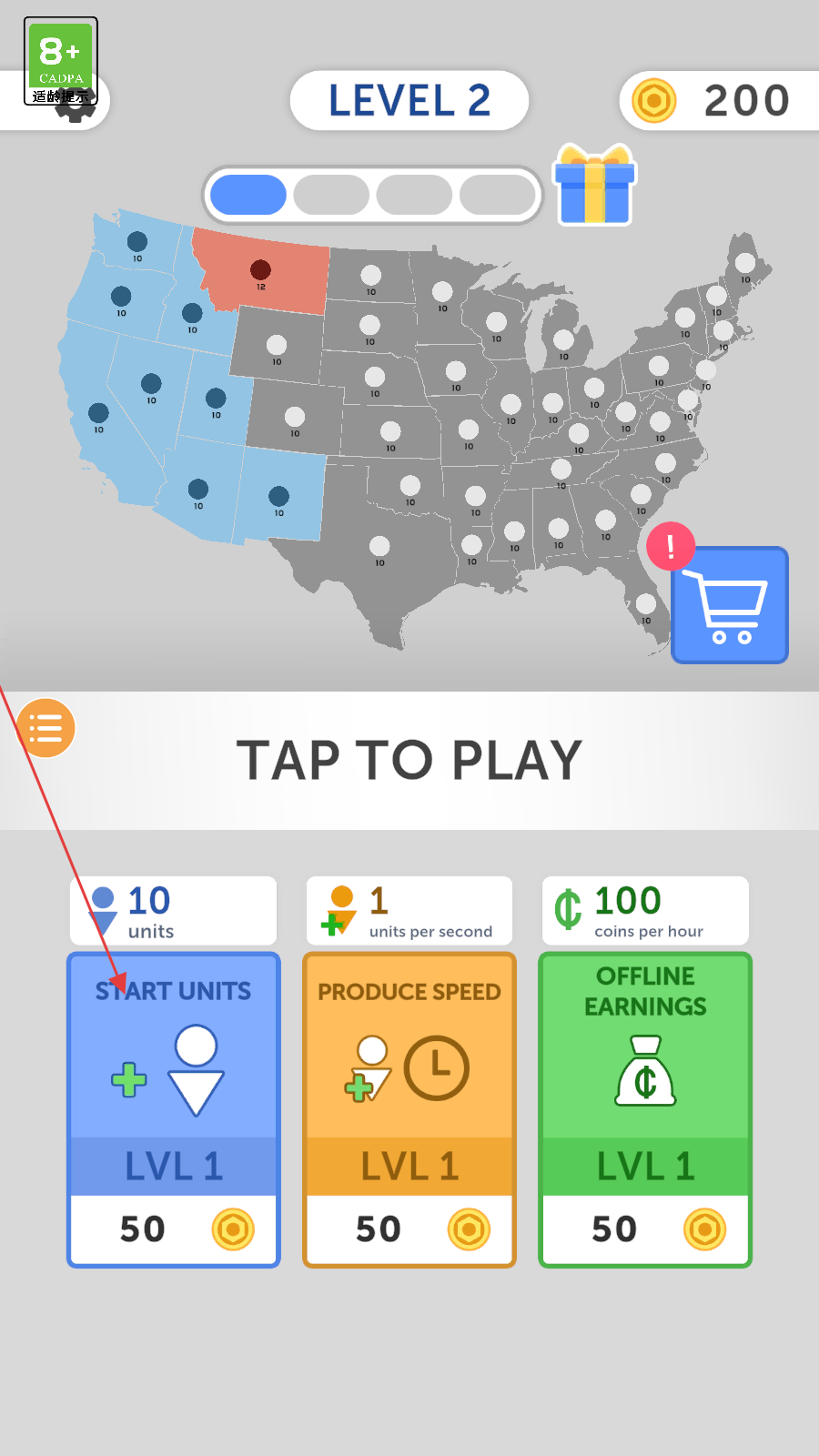This screenshot has height=1456, width=819.
Task: Open the orange list menu
Action: coord(45,728)
